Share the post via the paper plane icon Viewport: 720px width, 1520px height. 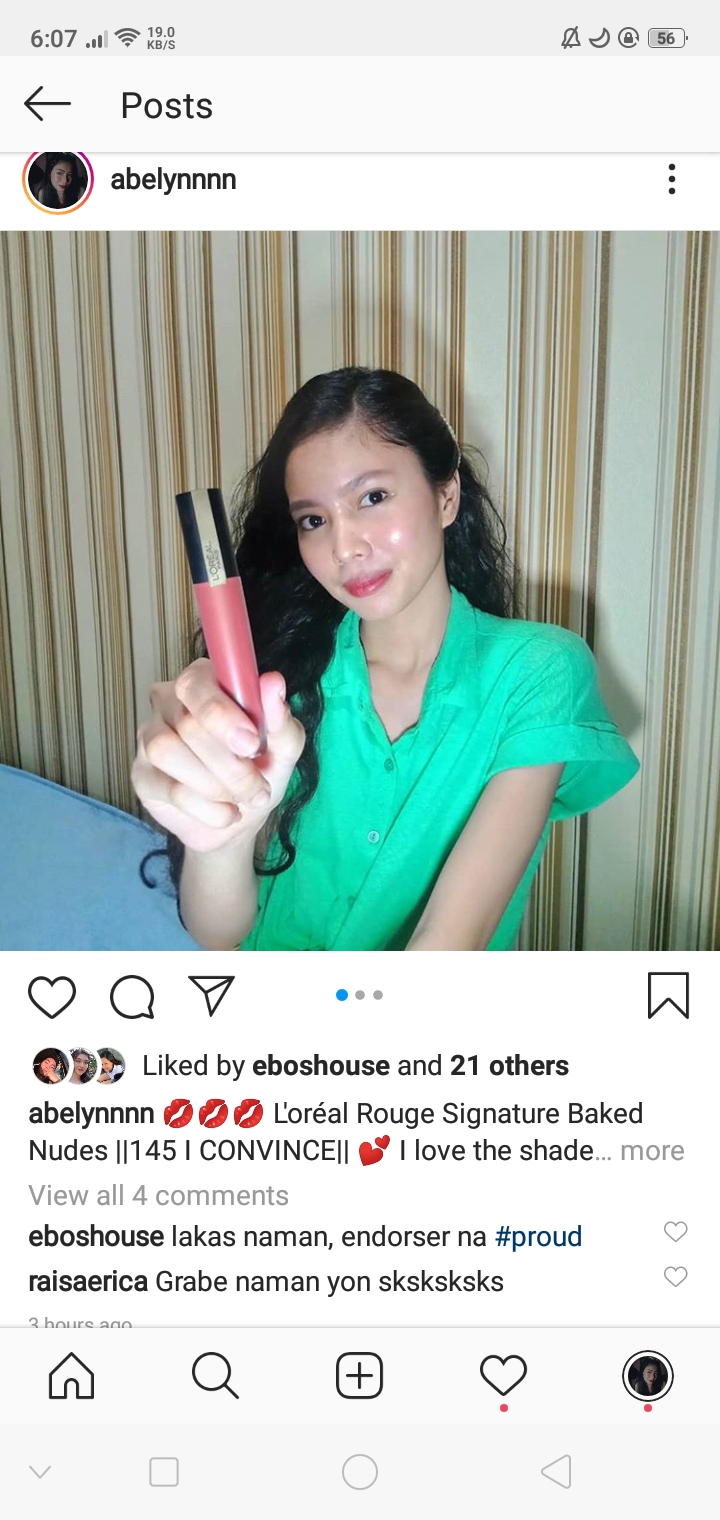click(211, 996)
